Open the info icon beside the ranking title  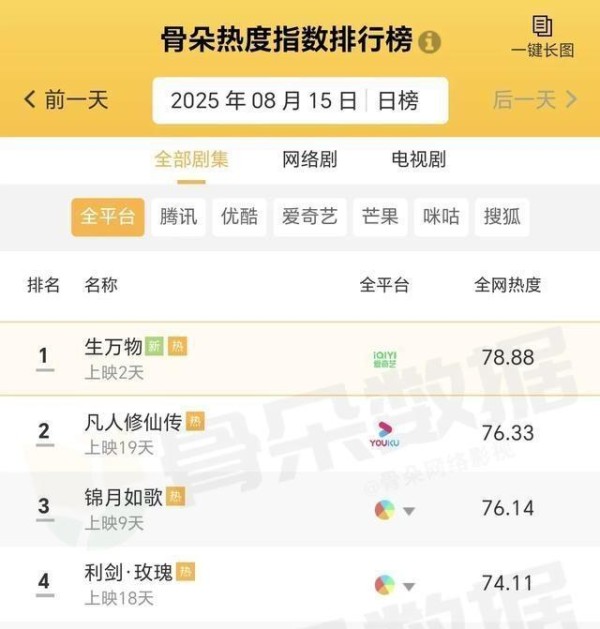point(429,41)
